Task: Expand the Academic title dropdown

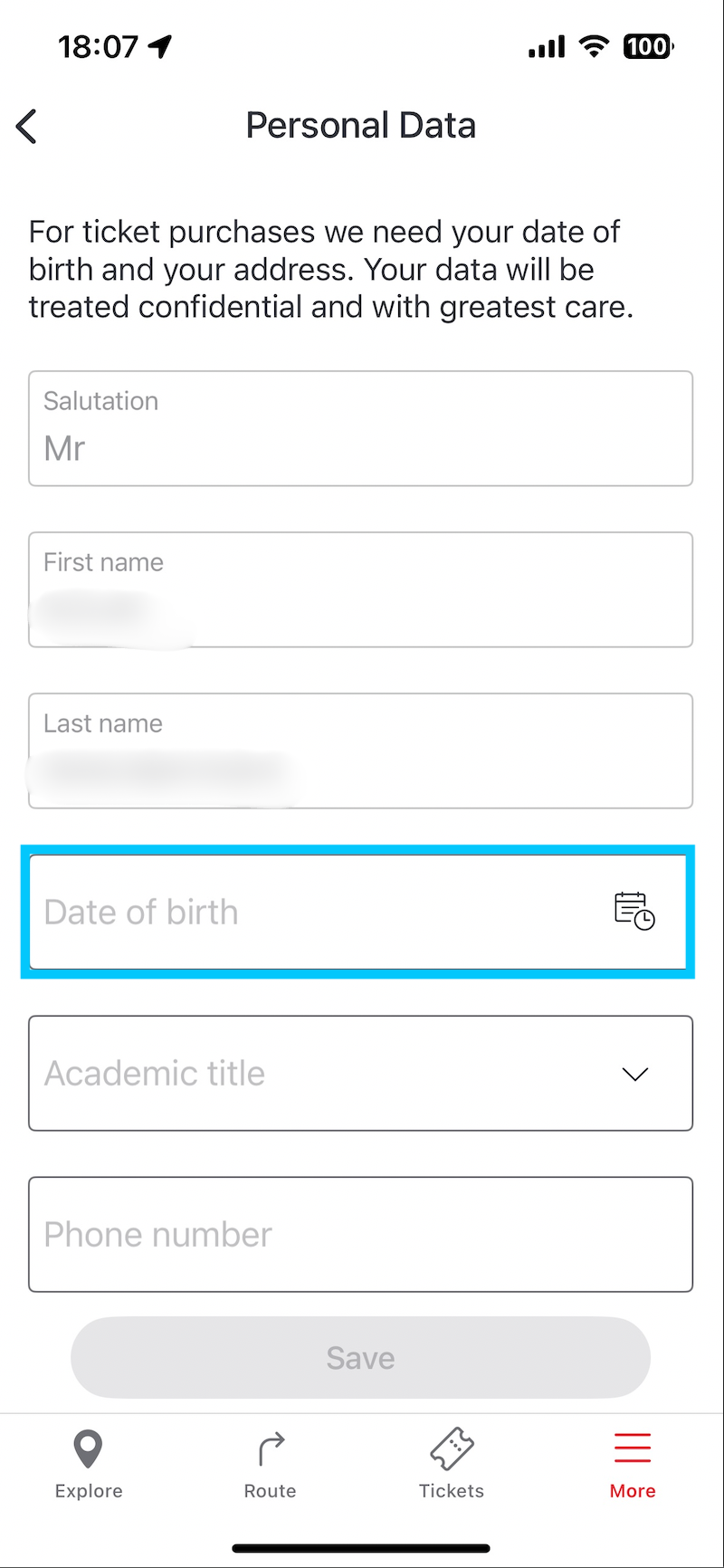Action: 361,1073
